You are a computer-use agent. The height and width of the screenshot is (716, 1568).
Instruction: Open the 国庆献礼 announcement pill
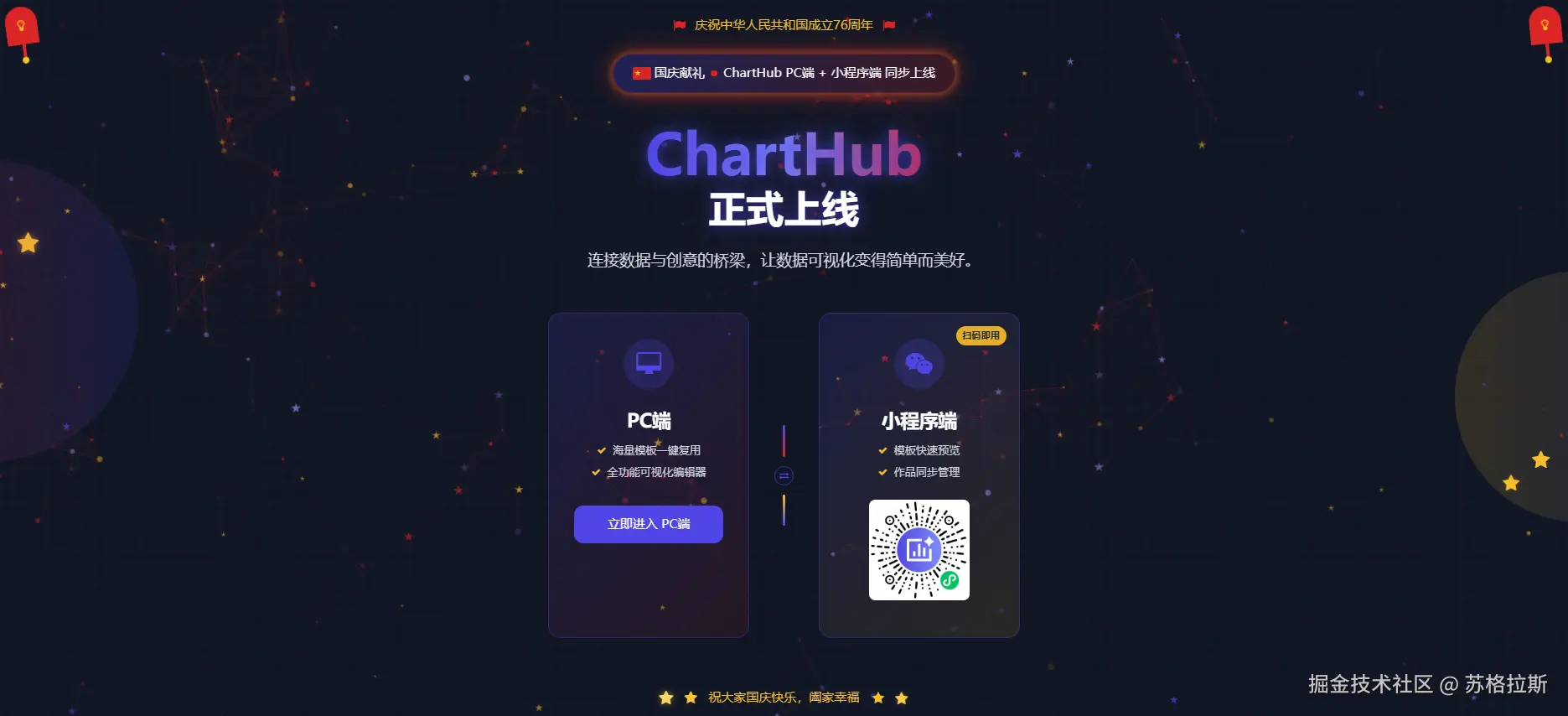784,73
